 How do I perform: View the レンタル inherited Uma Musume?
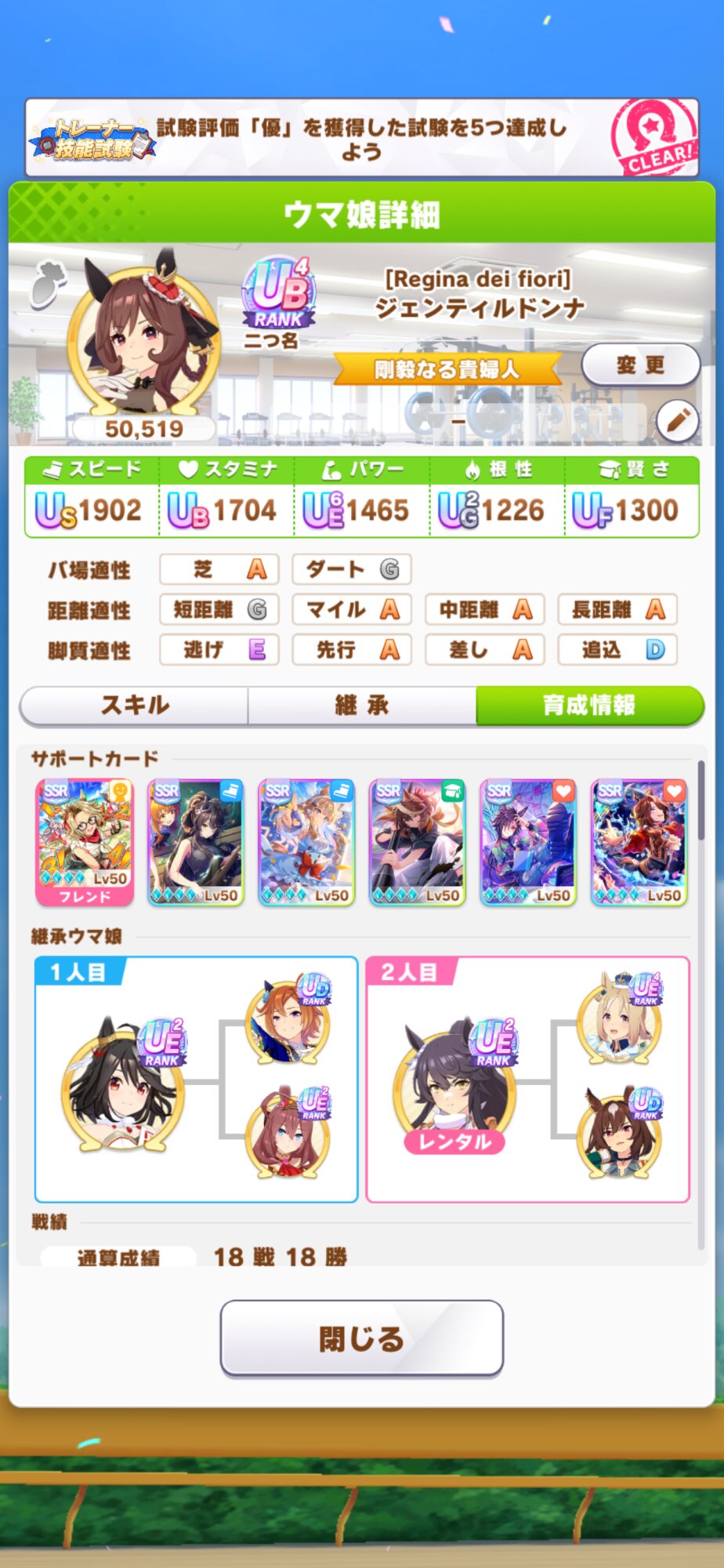(454, 1086)
